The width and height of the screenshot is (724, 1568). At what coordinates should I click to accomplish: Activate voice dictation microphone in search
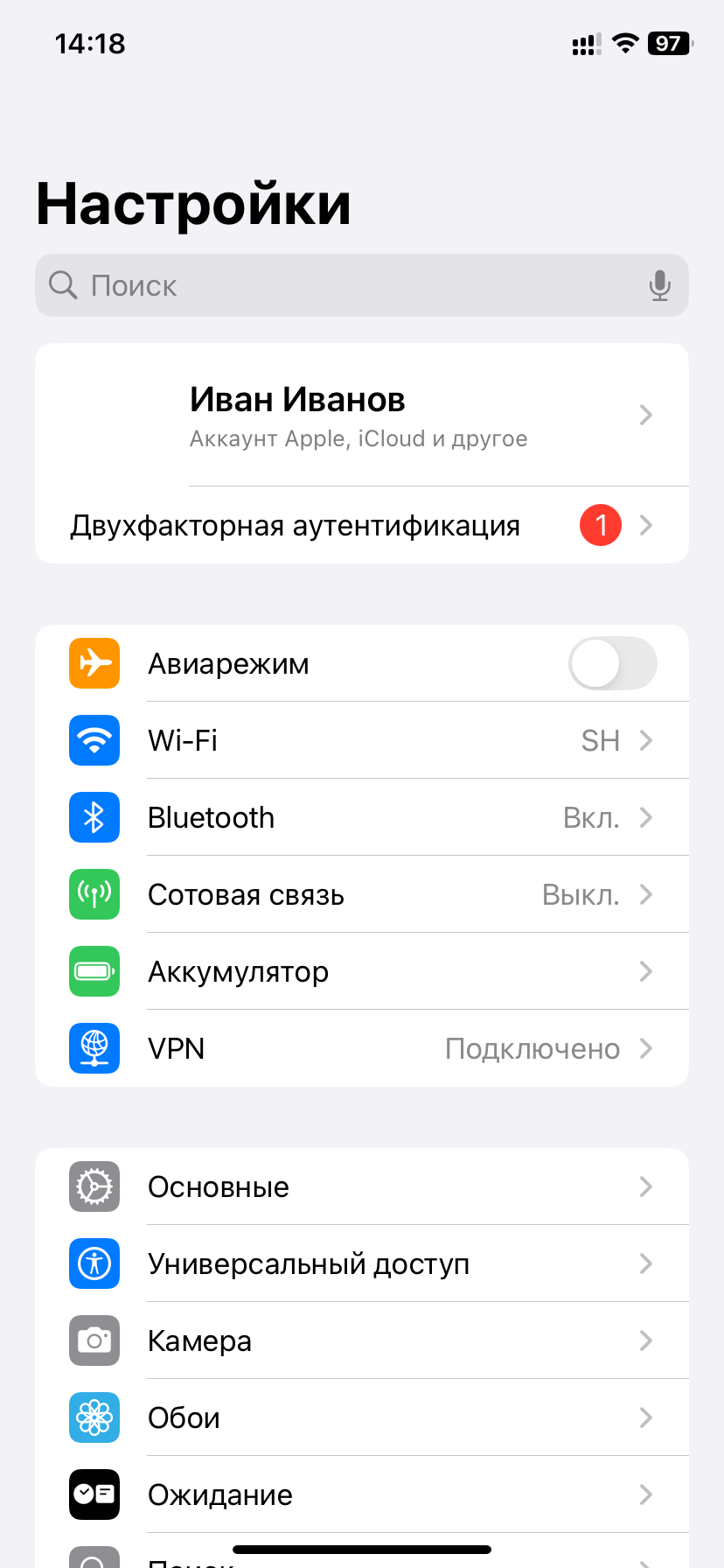tap(660, 285)
